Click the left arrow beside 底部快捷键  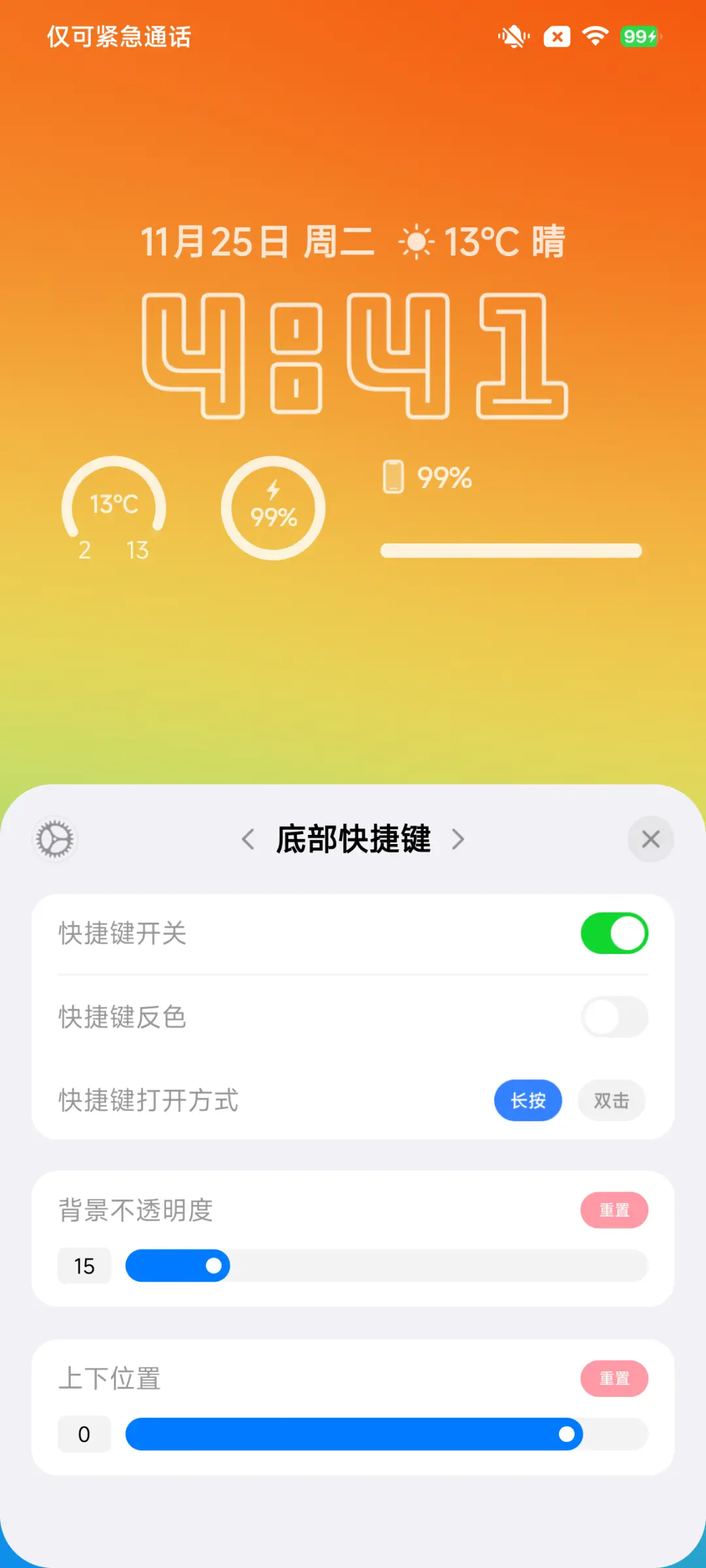pyautogui.click(x=248, y=840)
